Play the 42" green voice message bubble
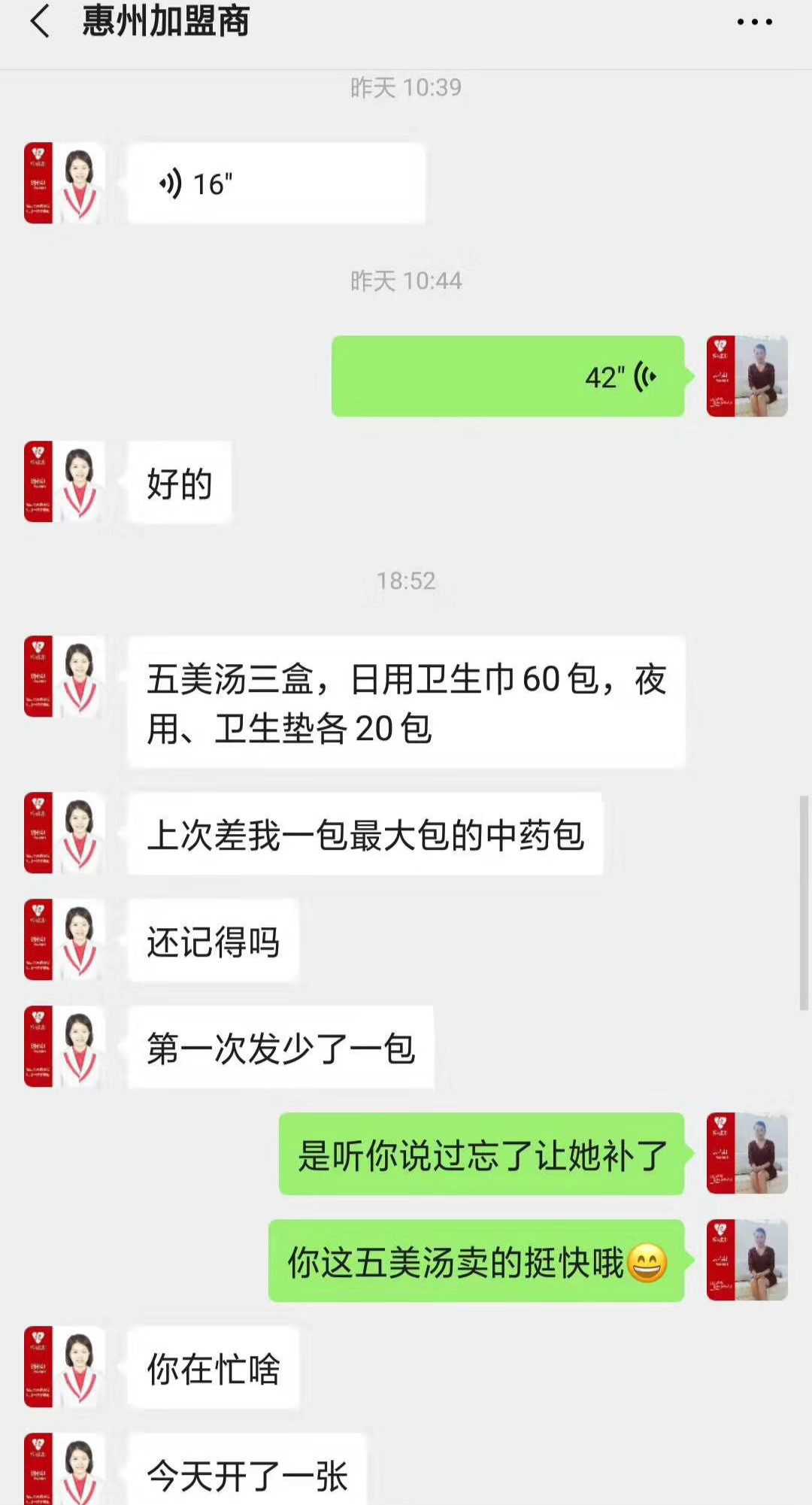 point(507,376)
